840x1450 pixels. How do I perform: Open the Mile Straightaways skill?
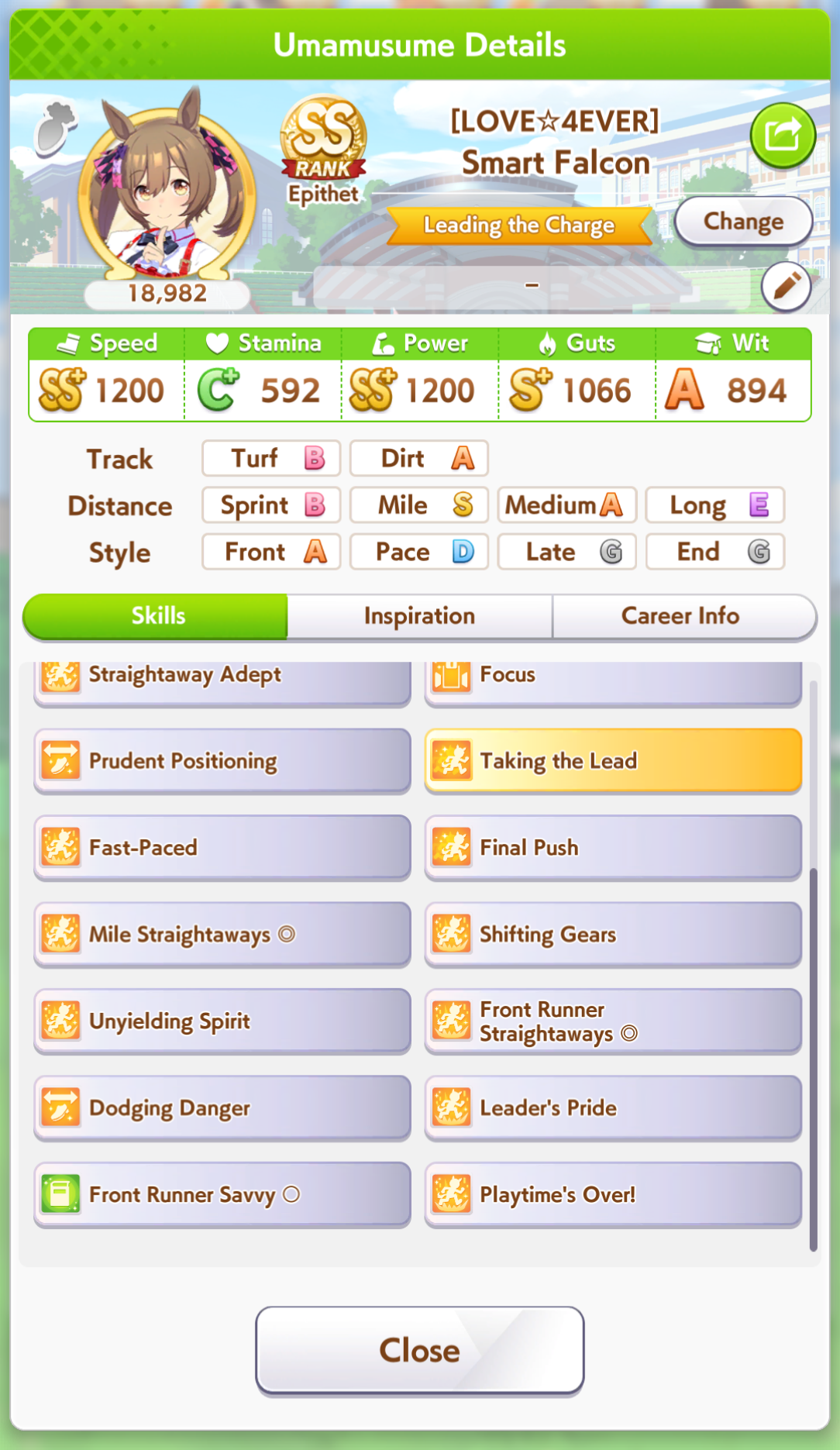point(222,935)
